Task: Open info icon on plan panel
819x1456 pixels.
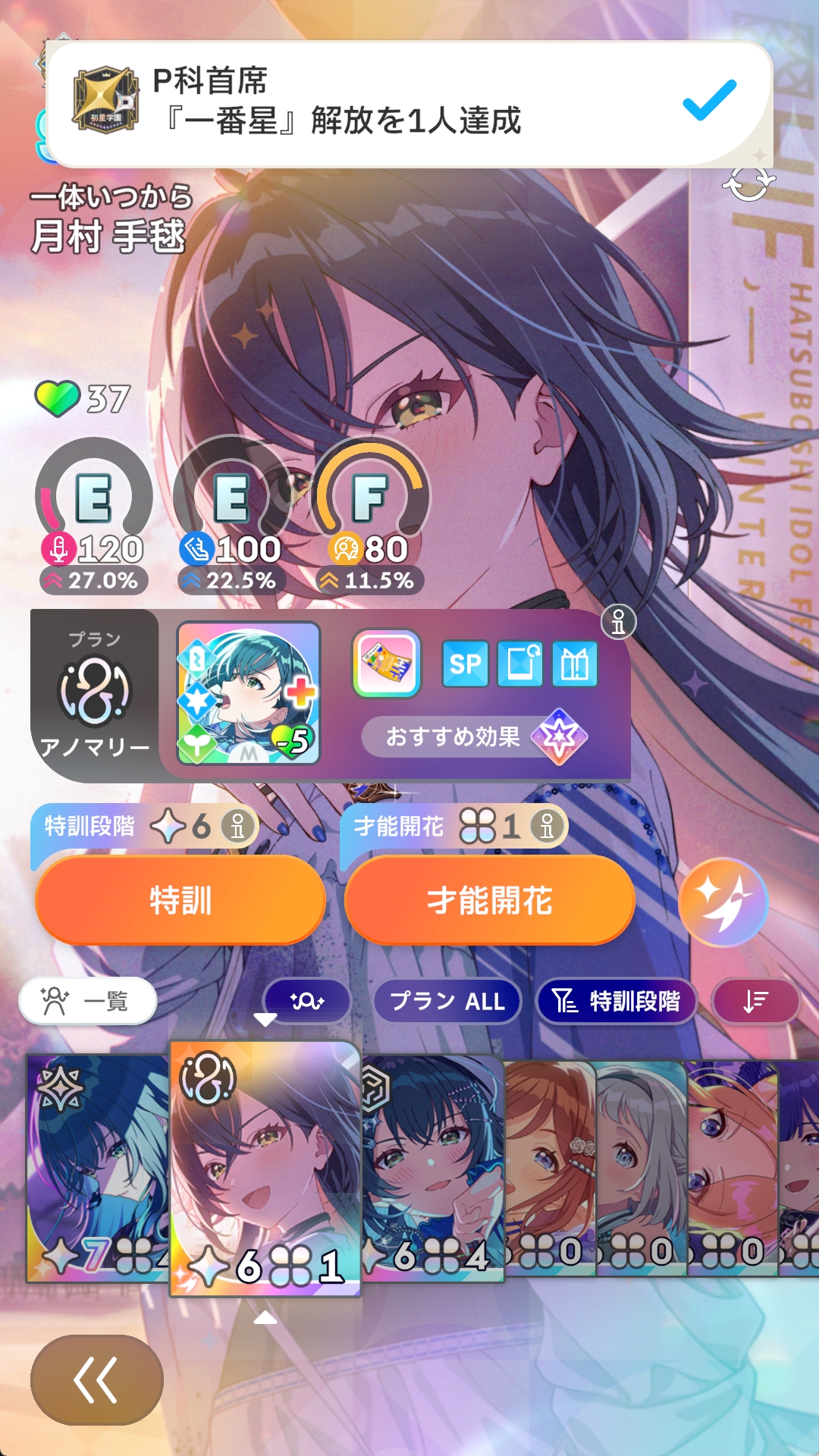Action: [619, 623]
